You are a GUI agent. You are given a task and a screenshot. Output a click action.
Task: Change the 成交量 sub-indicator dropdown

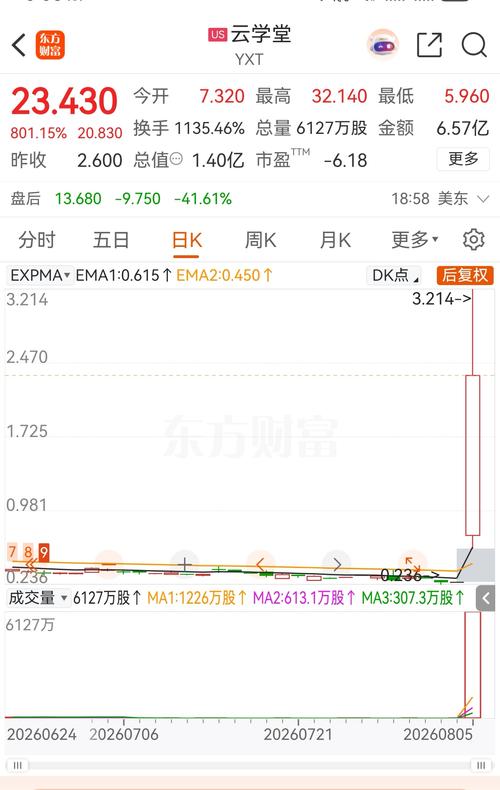click(38, 598)
